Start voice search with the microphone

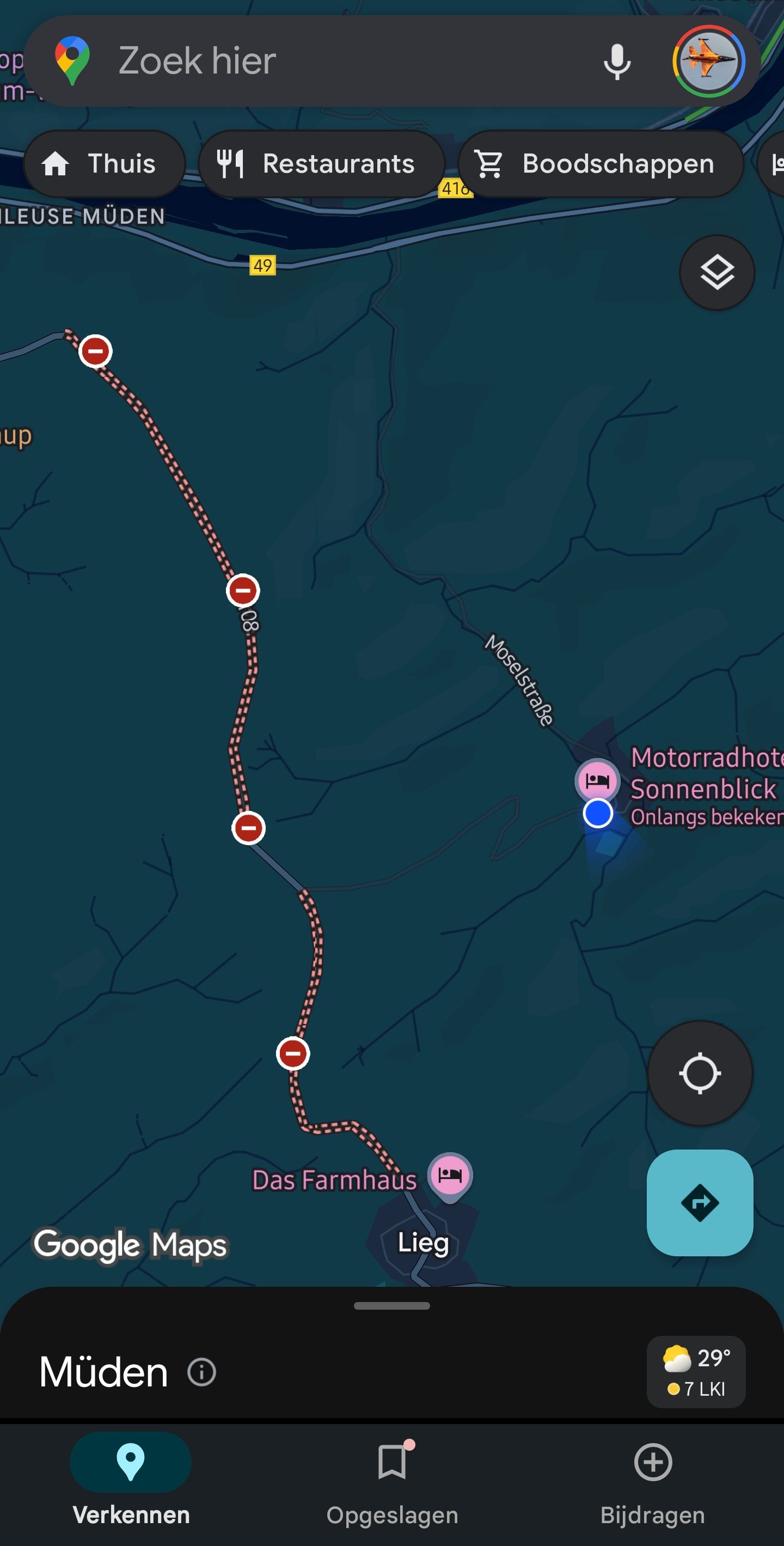click(617, 61)
